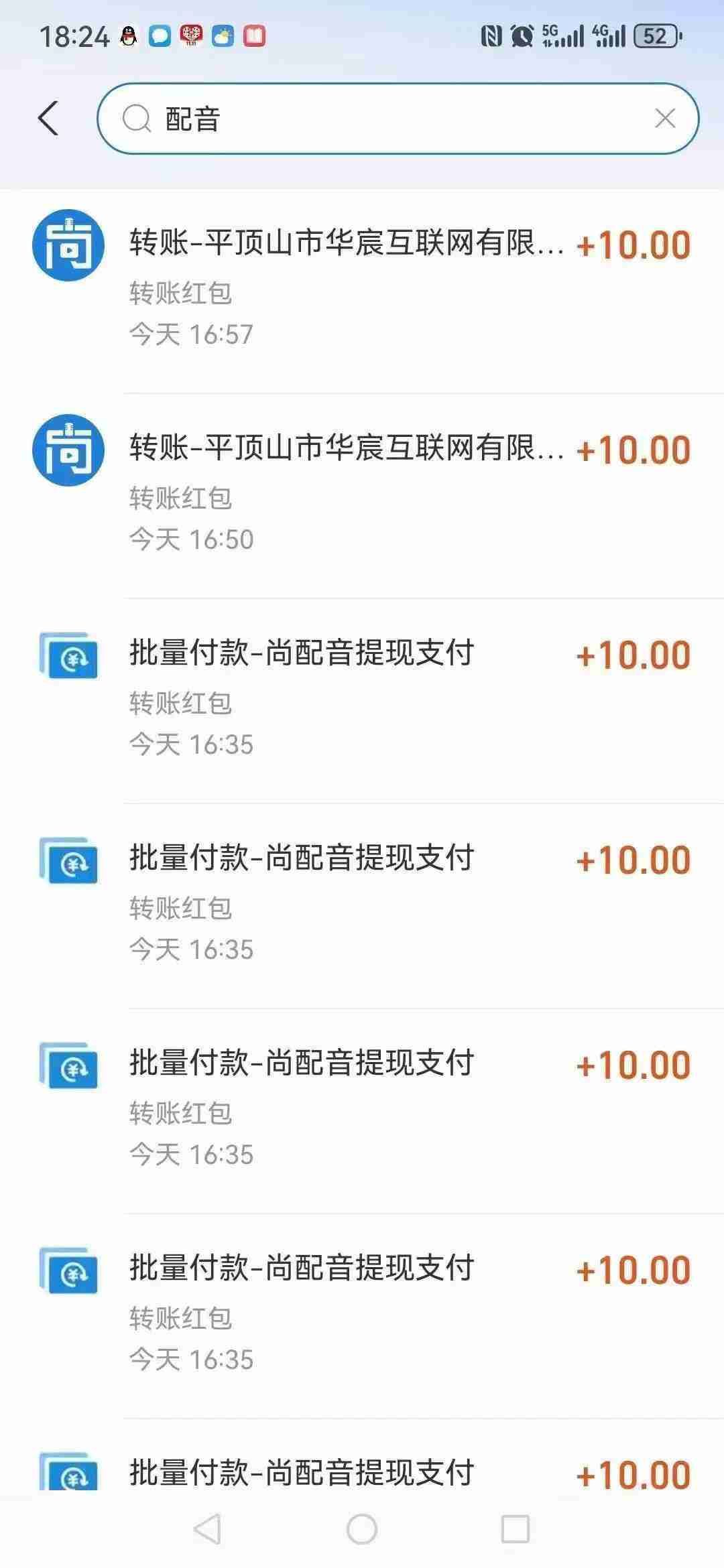Go back using the top-left arrow

(48, 119)
